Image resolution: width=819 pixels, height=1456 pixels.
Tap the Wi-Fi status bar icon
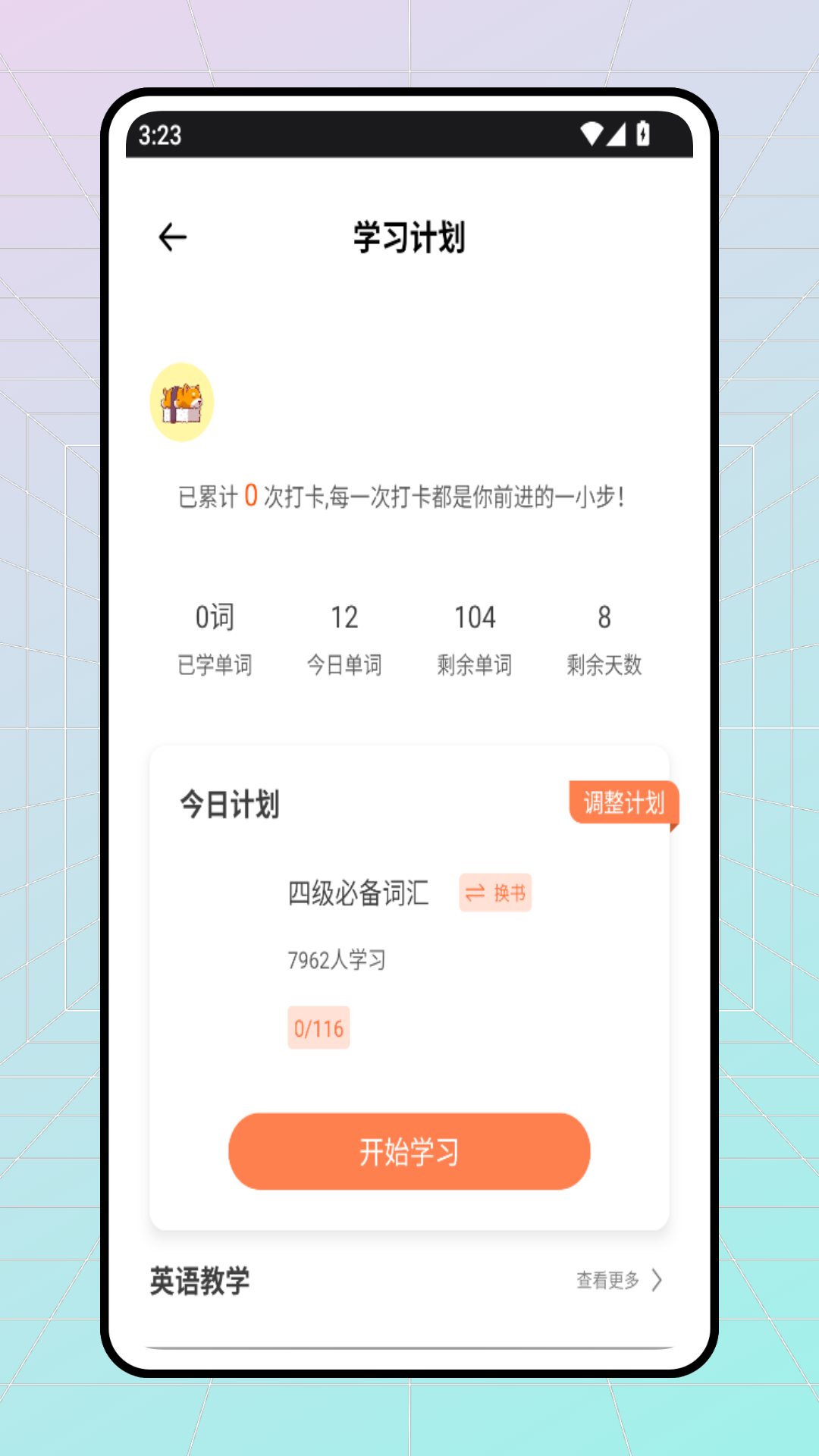[x=593, y=133]
